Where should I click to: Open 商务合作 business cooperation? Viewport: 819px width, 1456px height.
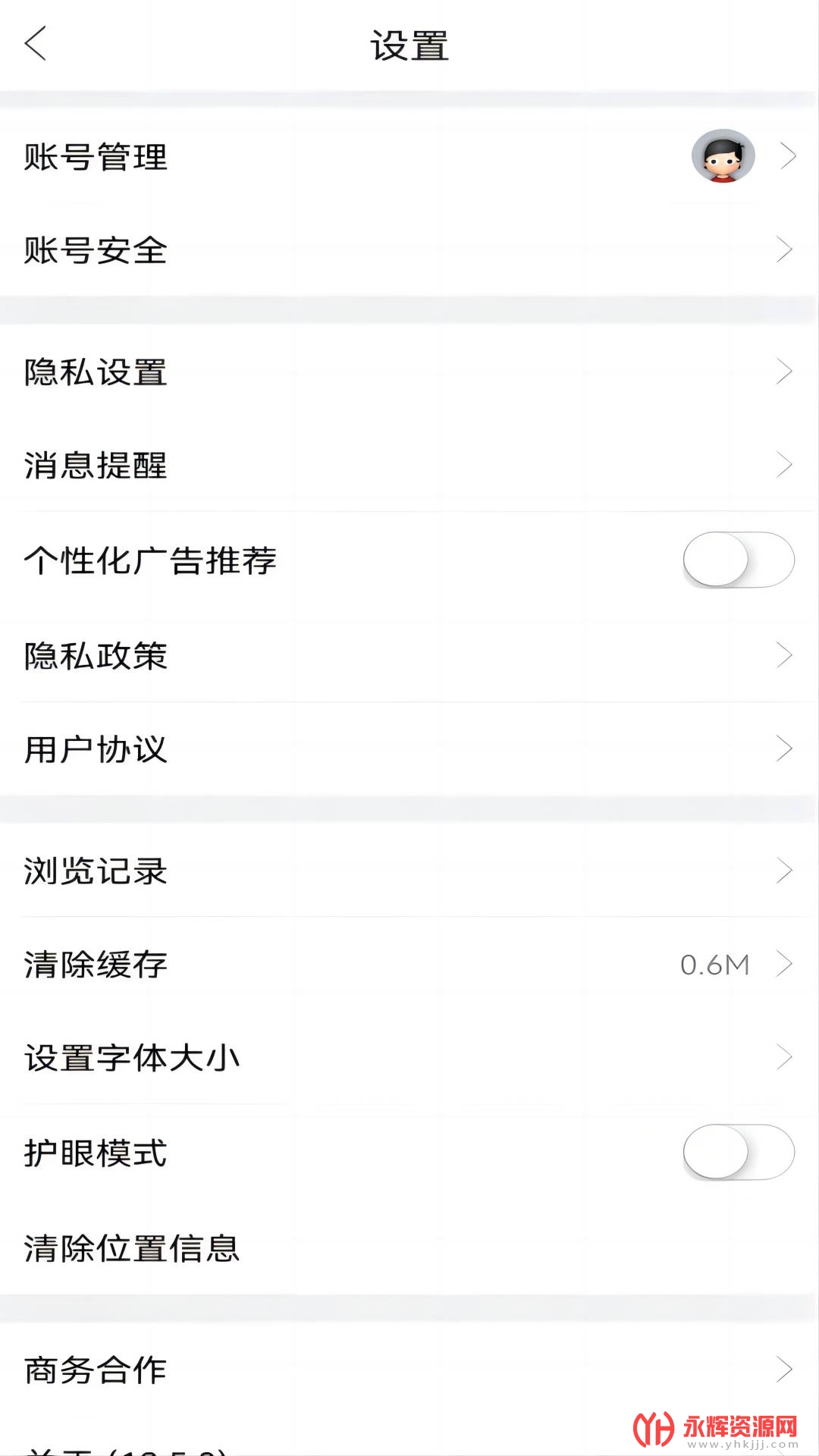pos(409,1370)
